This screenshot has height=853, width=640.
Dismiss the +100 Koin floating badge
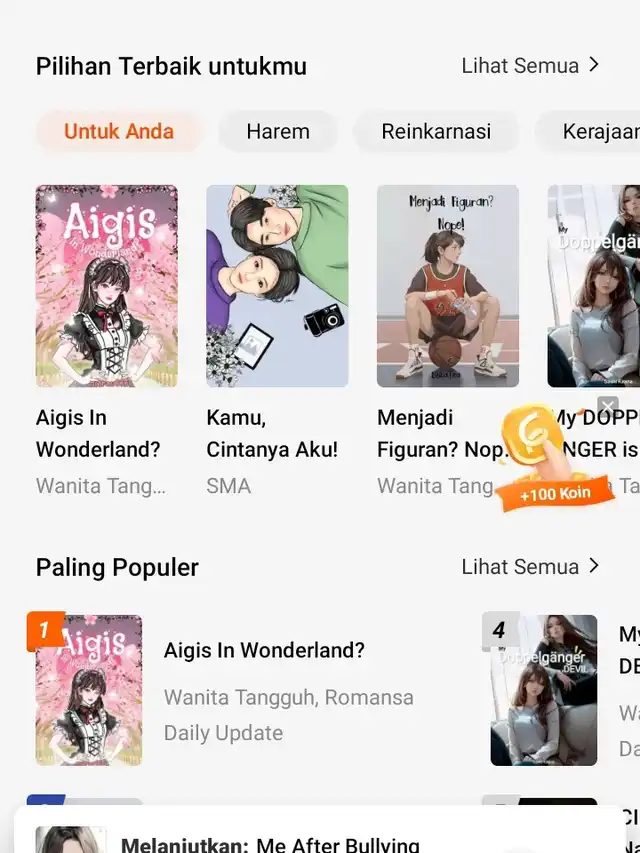607,407
